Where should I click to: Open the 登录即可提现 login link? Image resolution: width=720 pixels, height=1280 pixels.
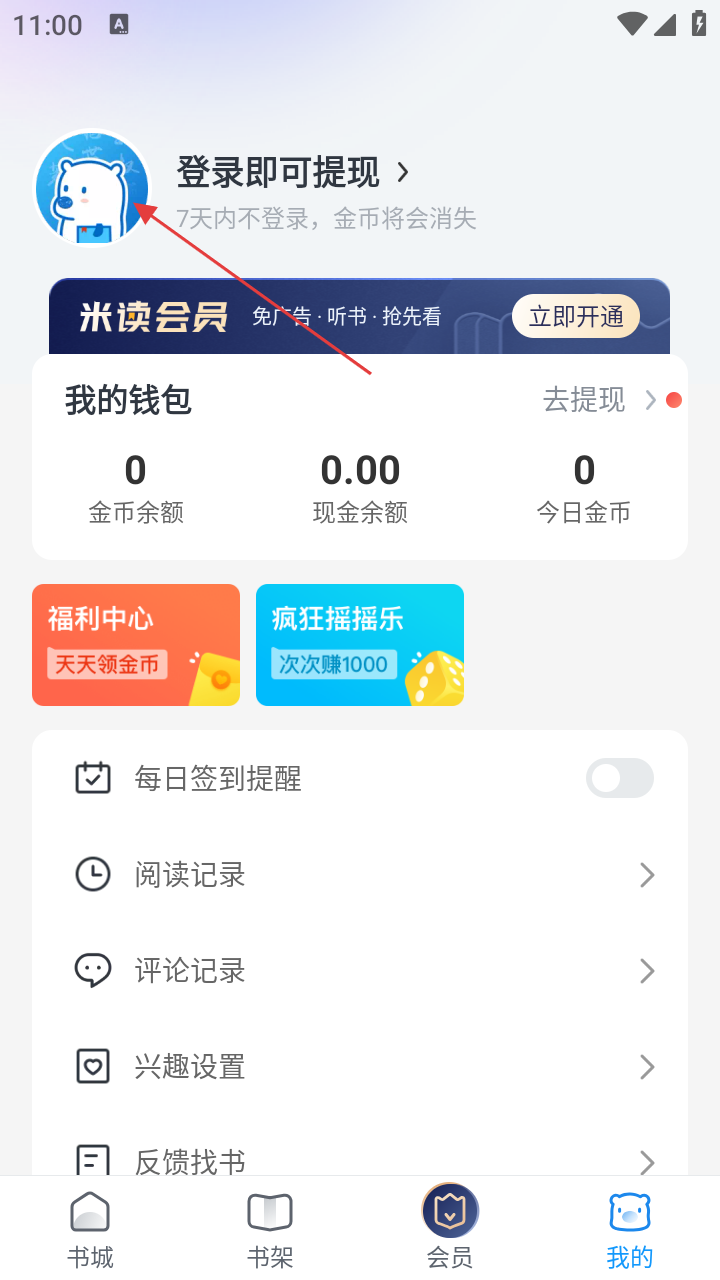tap(292, 173)
